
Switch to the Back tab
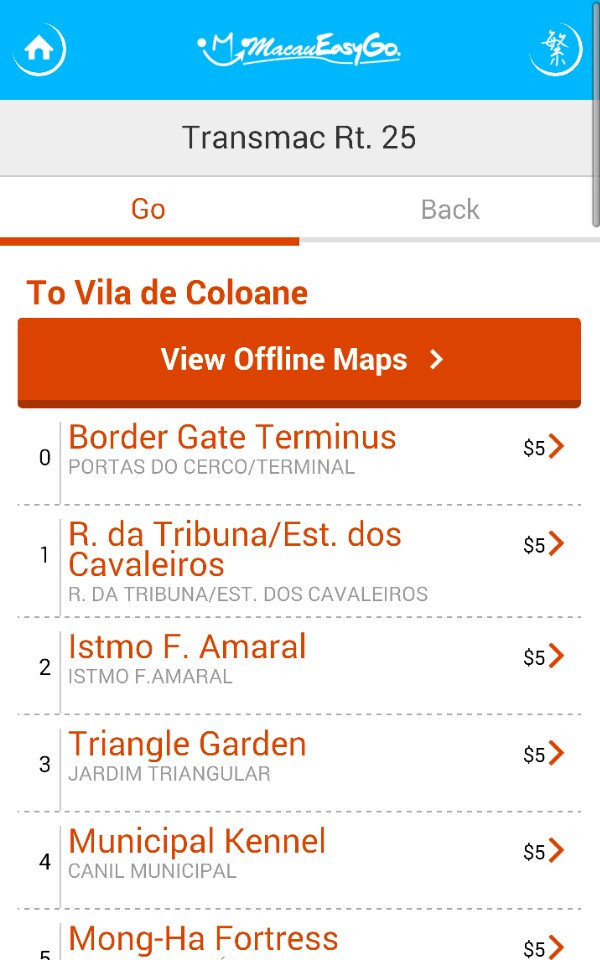449,210
